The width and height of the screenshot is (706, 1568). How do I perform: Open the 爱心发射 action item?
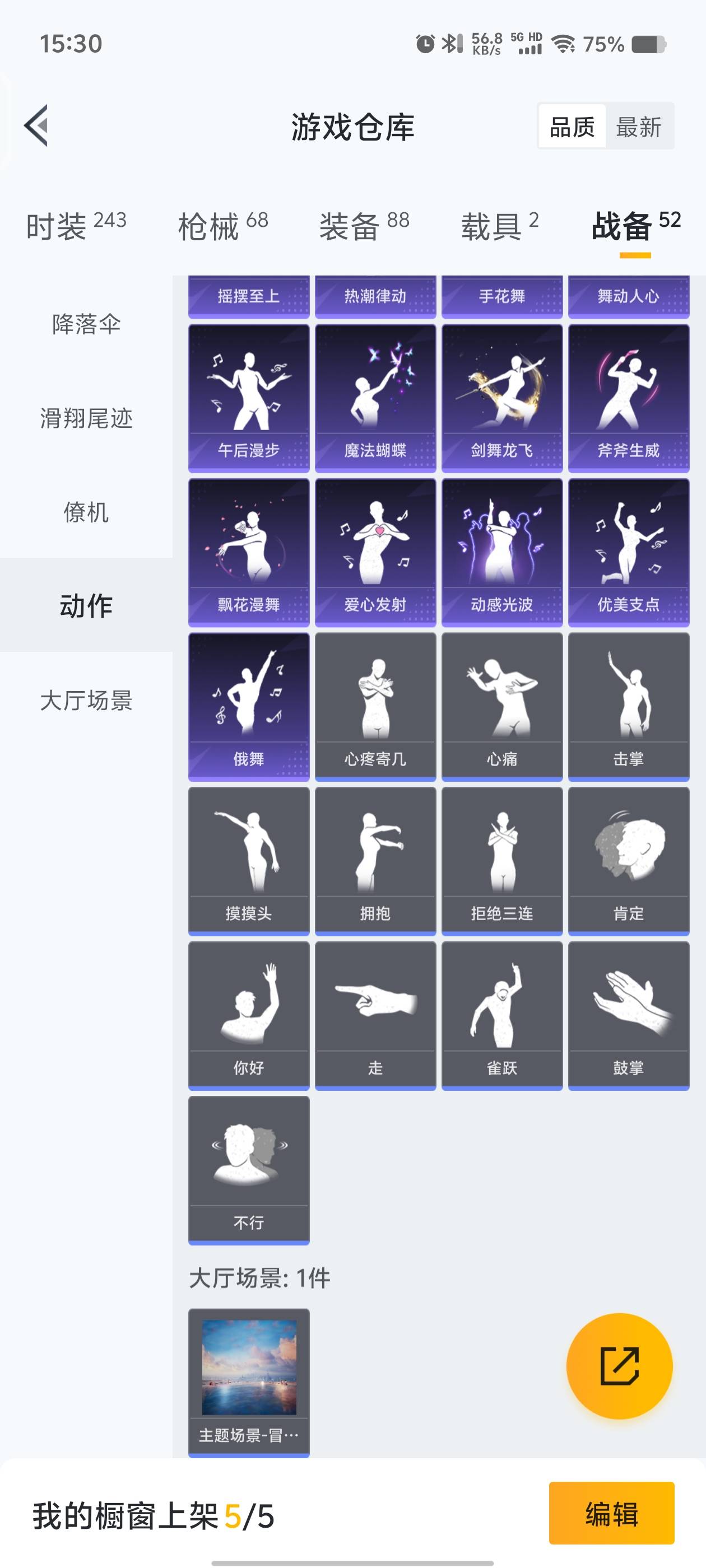(x=375, y=552)
